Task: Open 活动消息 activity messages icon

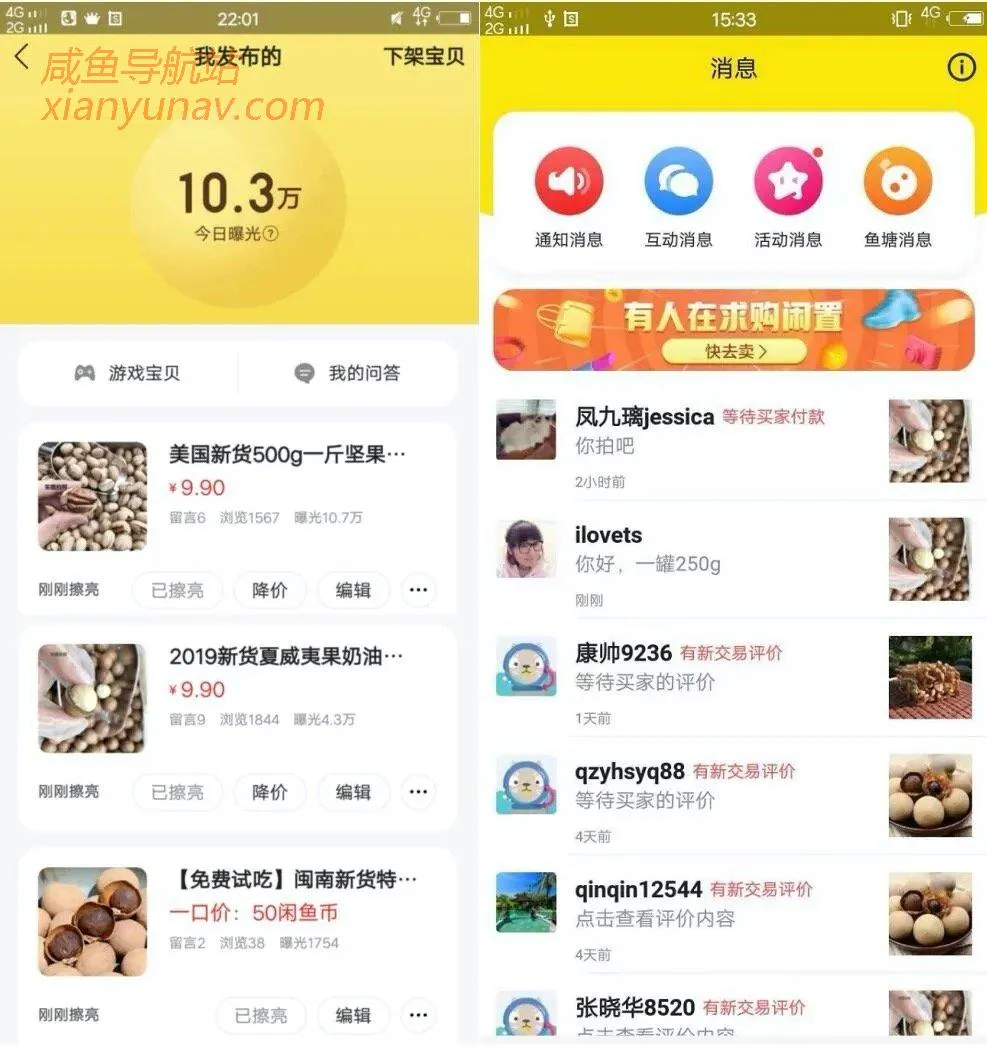Action: [788, 183]
